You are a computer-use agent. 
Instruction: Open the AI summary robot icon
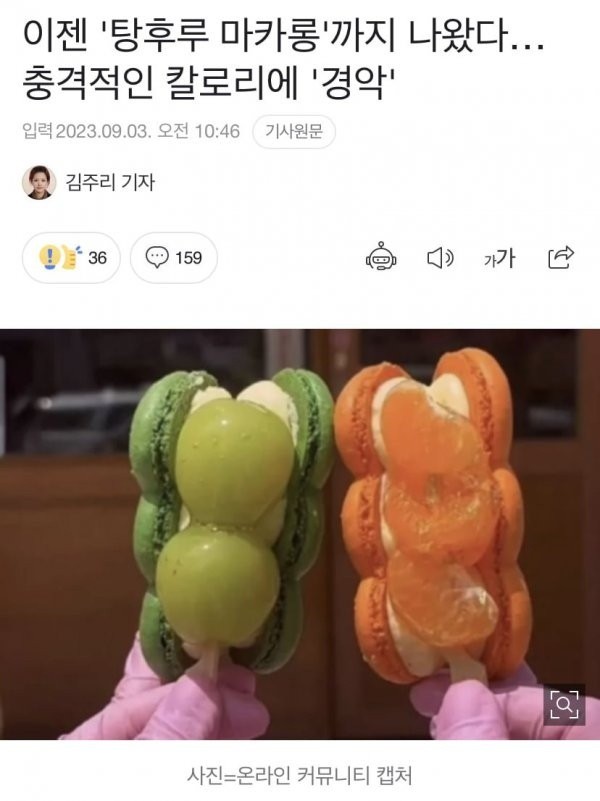(x=379, y=258)
